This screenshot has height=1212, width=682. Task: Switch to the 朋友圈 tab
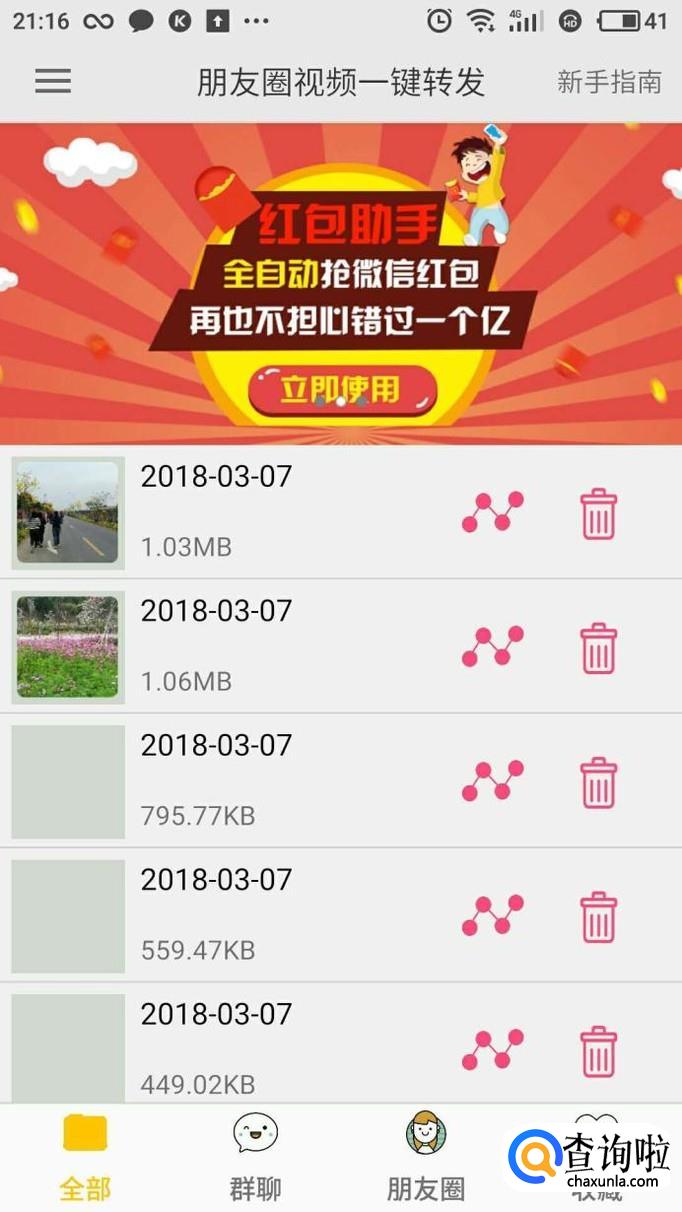click(426, 1158)
